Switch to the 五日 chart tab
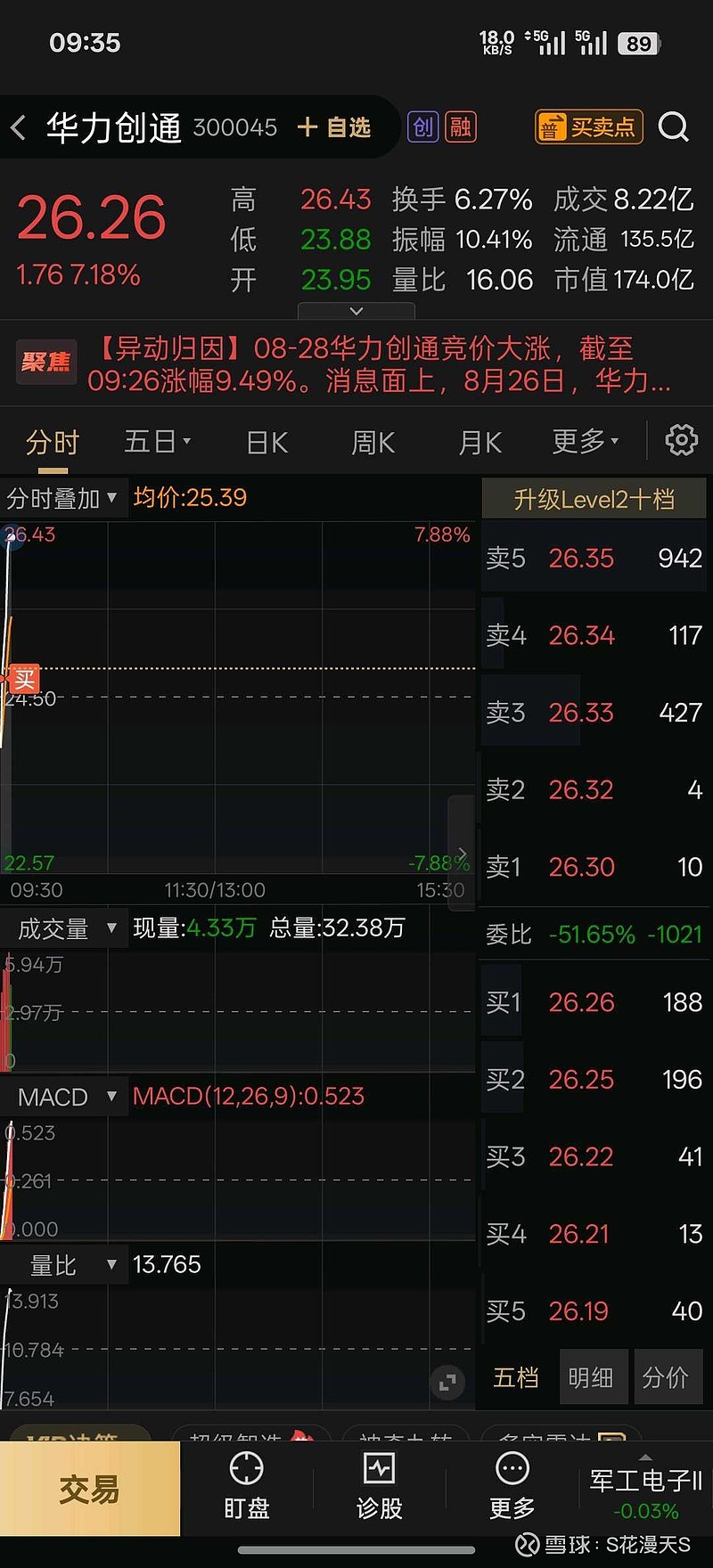This screenshot has width=713, height=1568. tap(158, 442)
